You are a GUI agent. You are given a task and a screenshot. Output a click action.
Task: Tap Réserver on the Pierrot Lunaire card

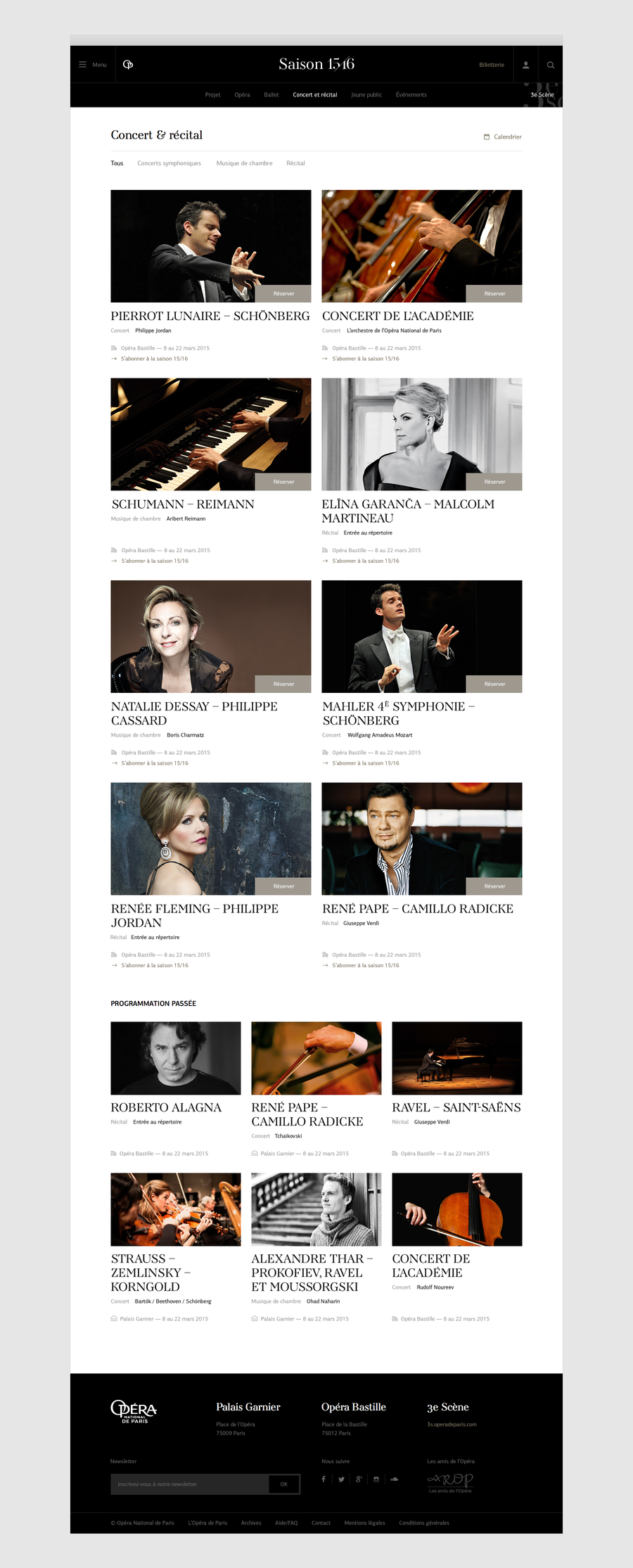click(283, 293)
